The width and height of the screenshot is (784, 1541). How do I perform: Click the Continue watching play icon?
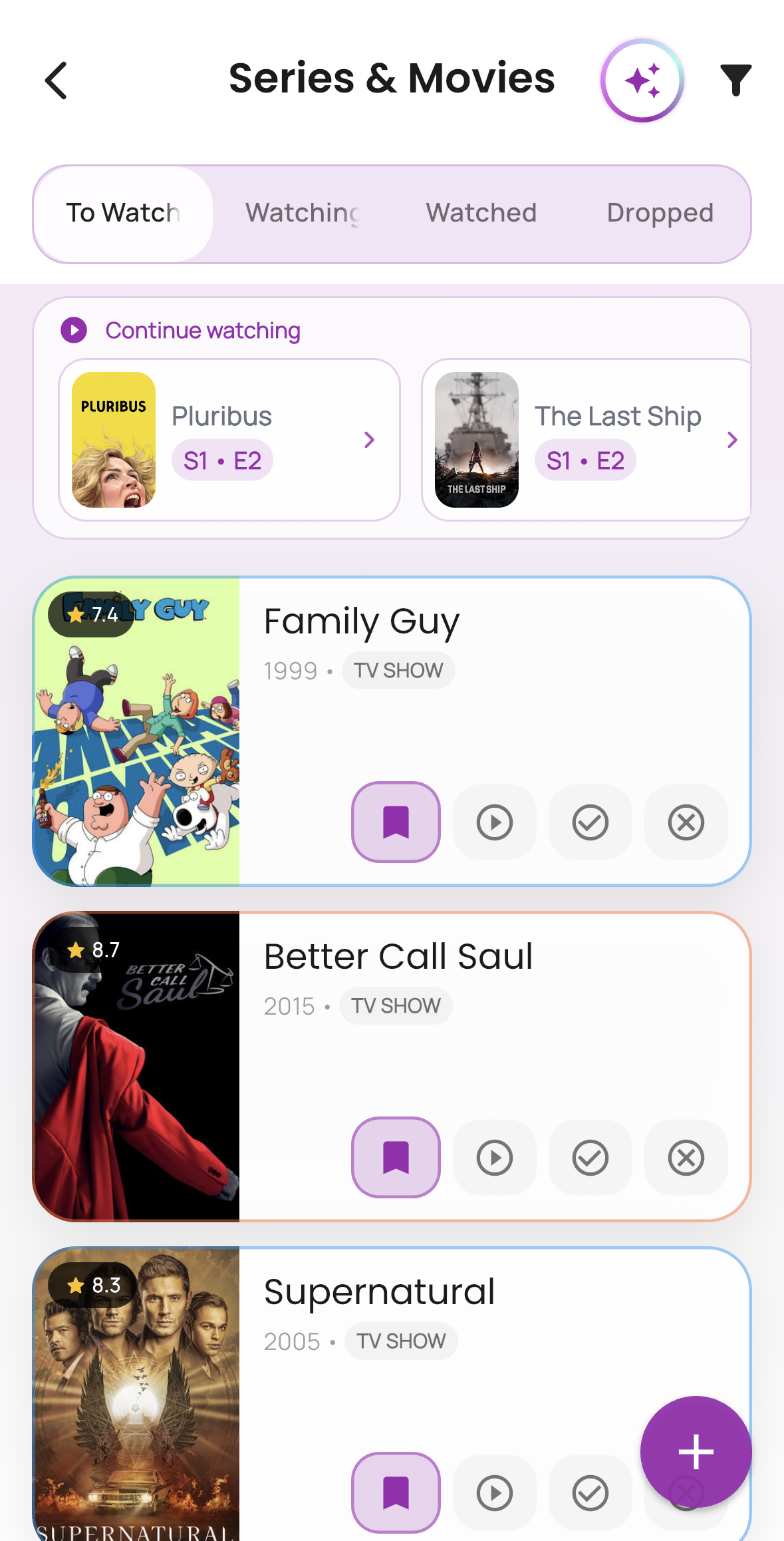pos(73,330)
